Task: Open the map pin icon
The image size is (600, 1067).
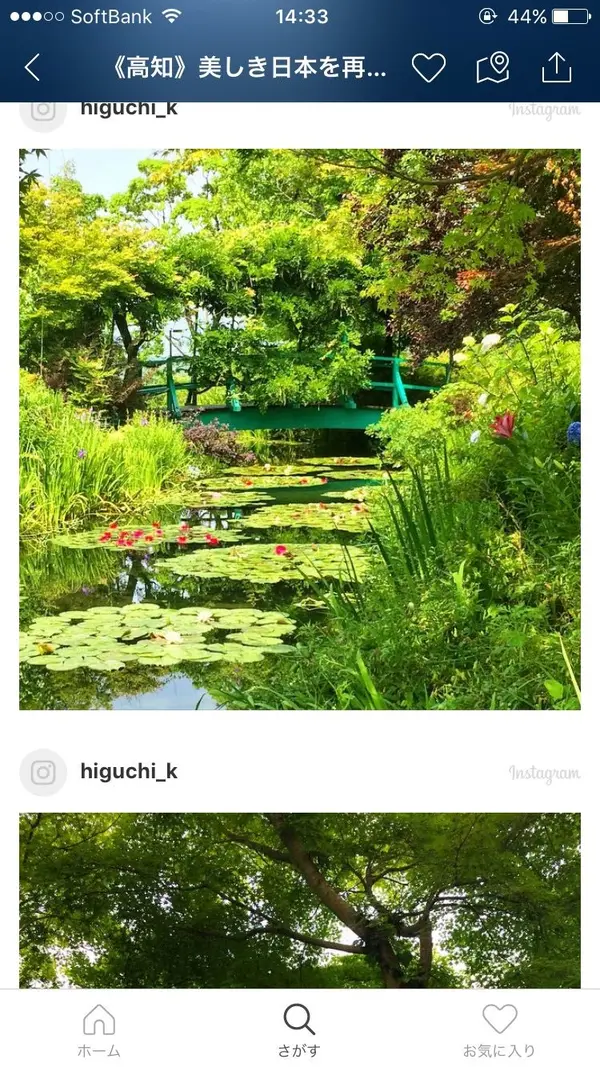Action: point(492,67)
